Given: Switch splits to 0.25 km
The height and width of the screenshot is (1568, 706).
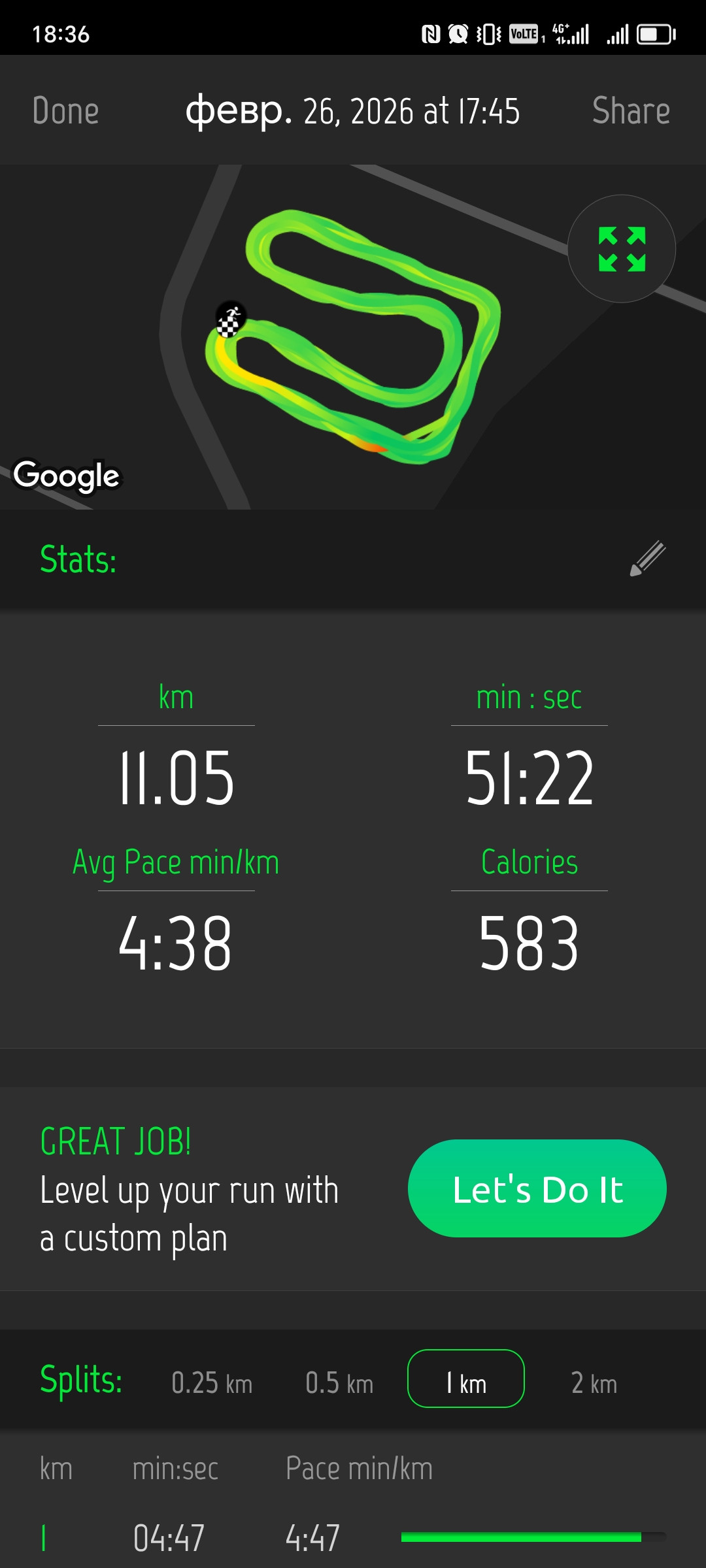Looking at the screenshot, I should coord(212,1383).
